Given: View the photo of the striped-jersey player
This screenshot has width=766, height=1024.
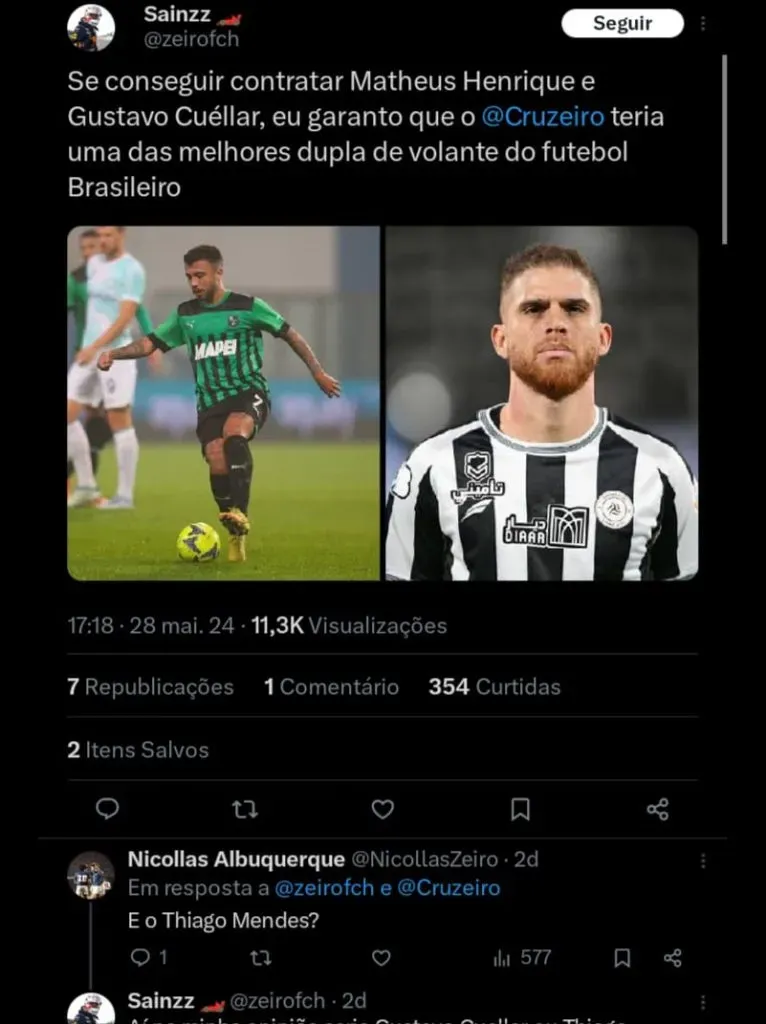Looking at the screenshot, I should [541, 403].
